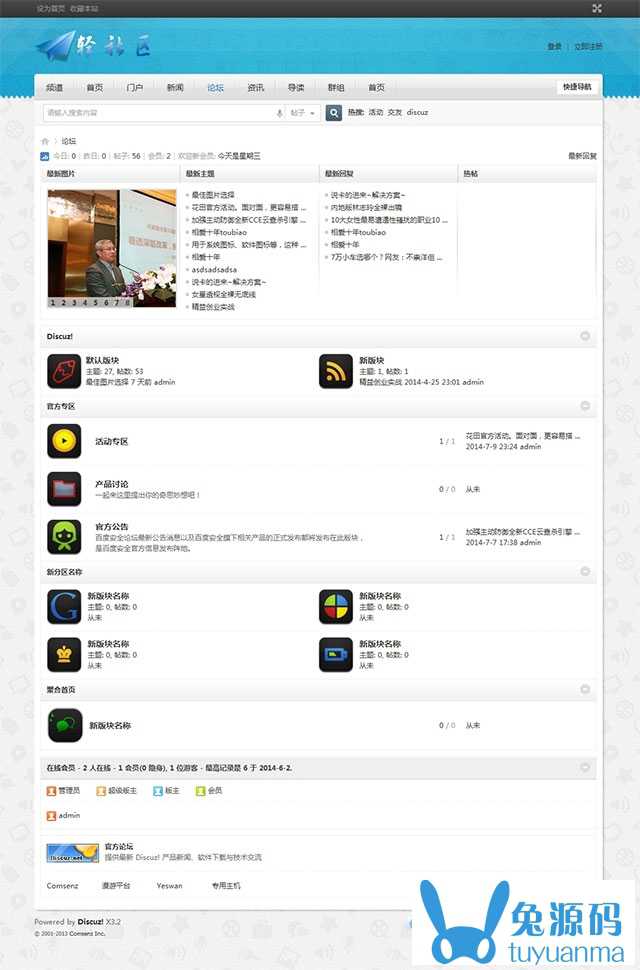Open the 活动专区 forum board
Viewport: 640px width, 970px height.
(x=111, y=441)
